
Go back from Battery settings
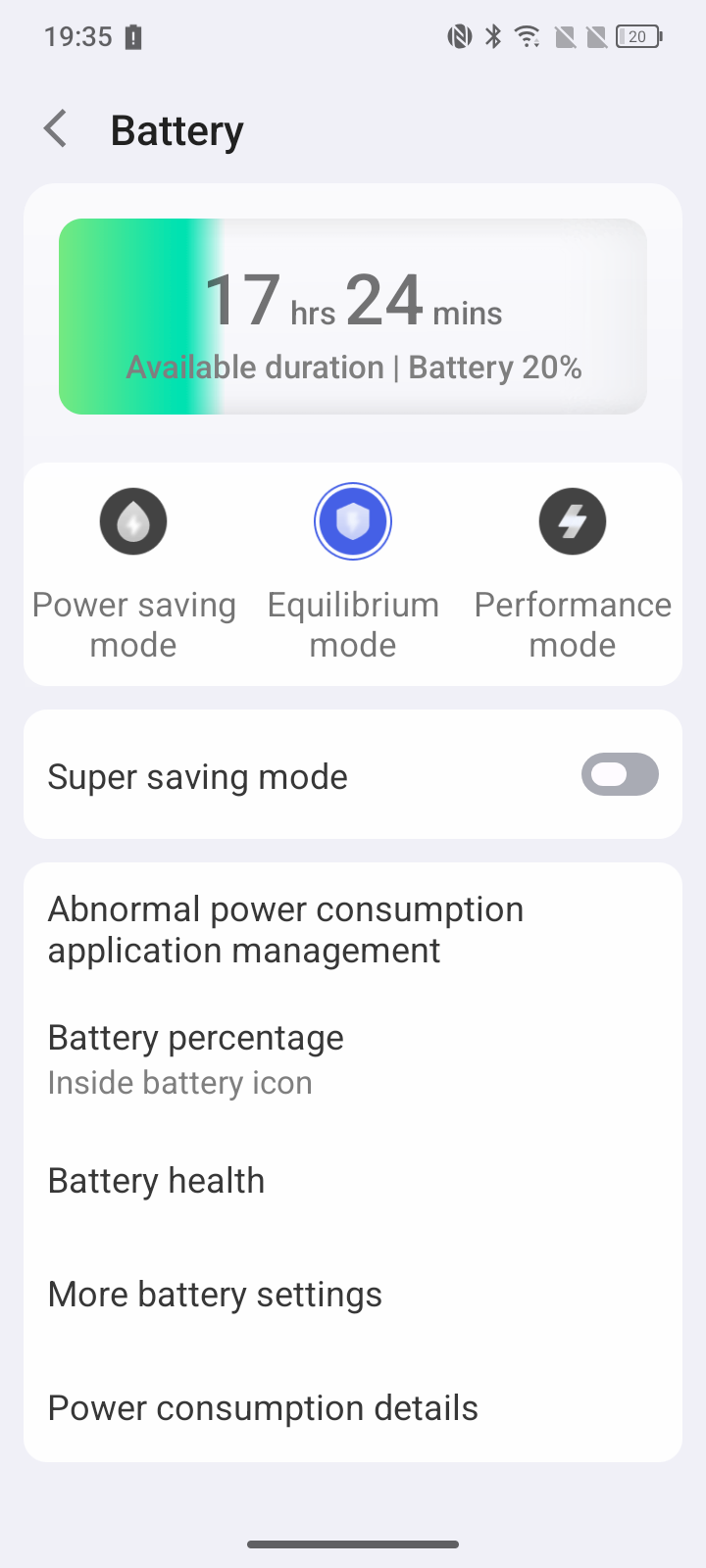tap(56, 129)
